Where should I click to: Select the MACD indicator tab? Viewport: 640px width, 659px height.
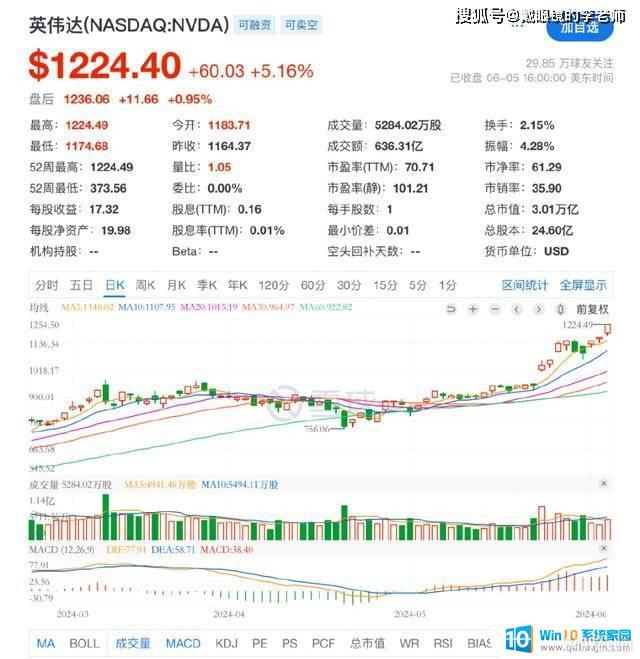tap(183, 643)
